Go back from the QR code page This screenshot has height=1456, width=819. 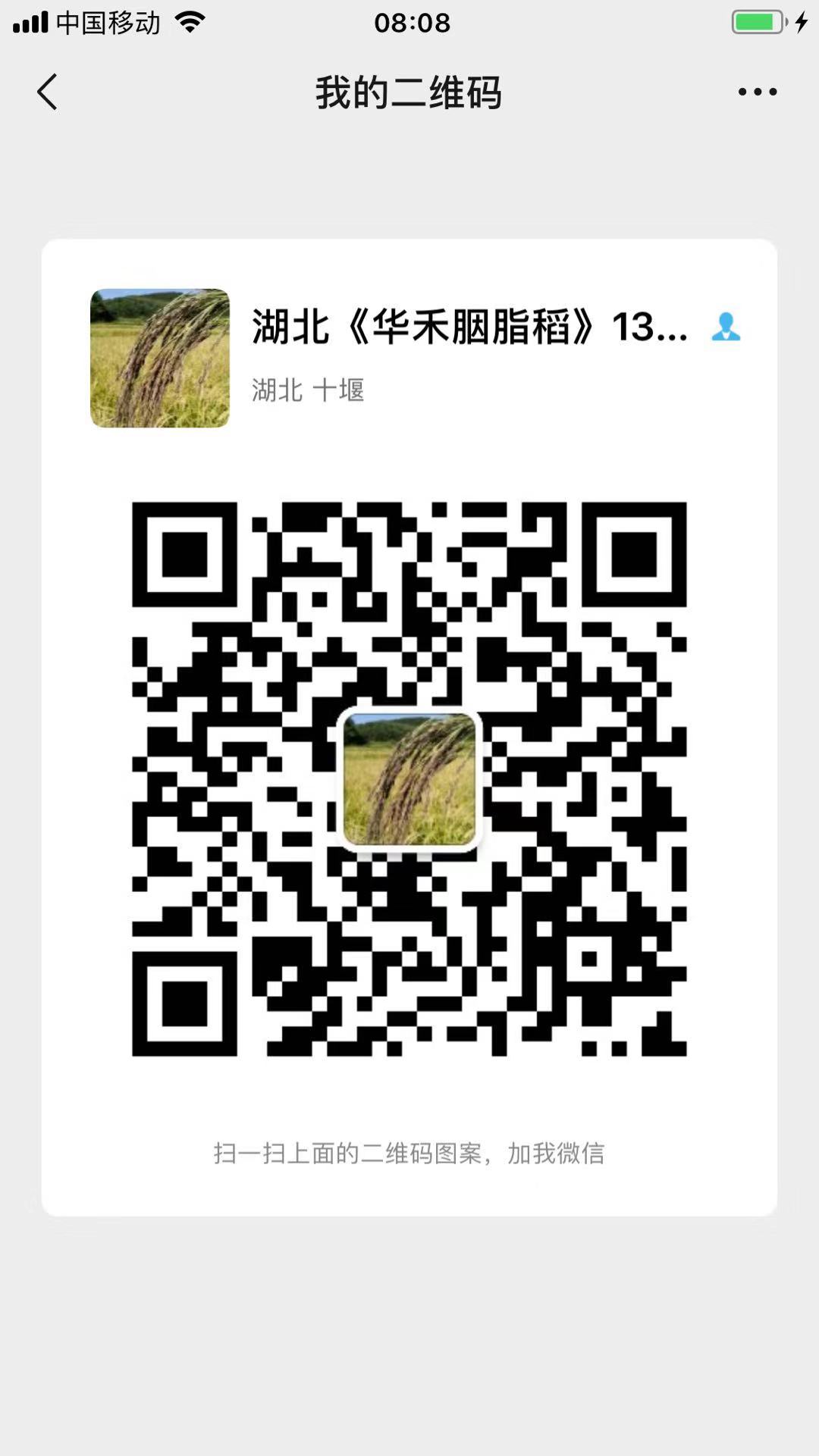[x=47, y=92]
